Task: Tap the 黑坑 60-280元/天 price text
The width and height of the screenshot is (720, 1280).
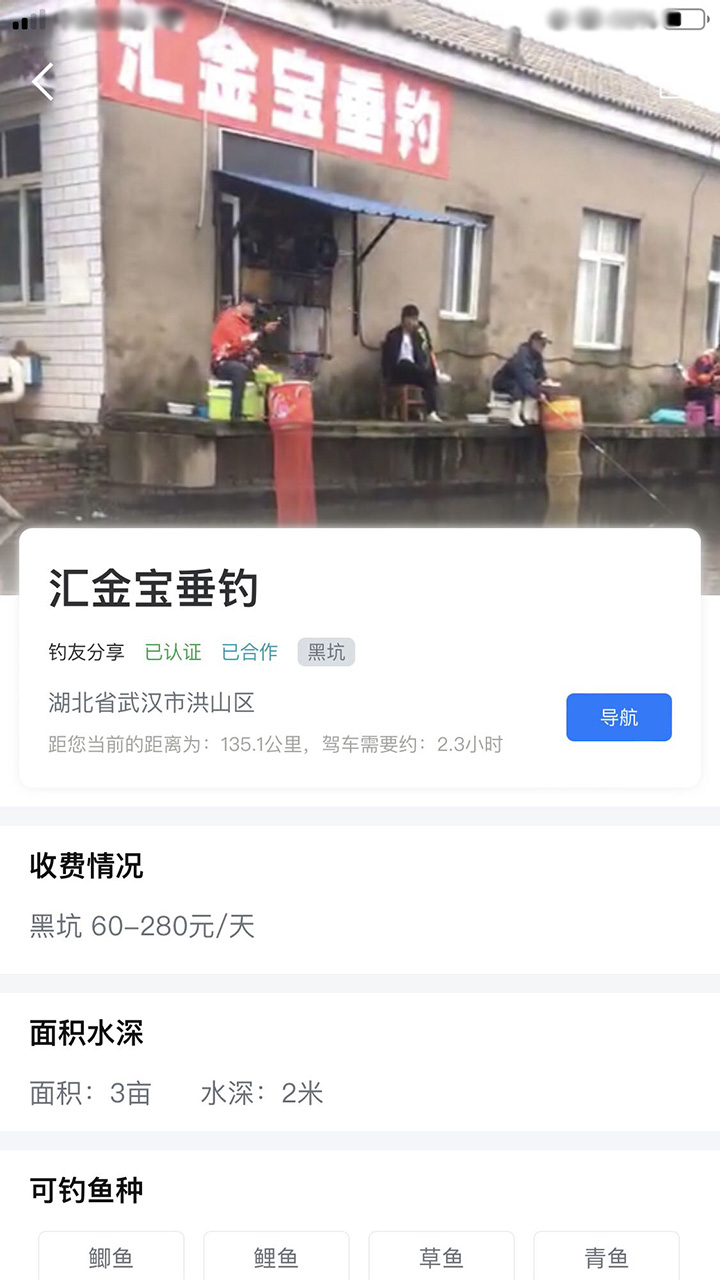Action: click(142, 927)
